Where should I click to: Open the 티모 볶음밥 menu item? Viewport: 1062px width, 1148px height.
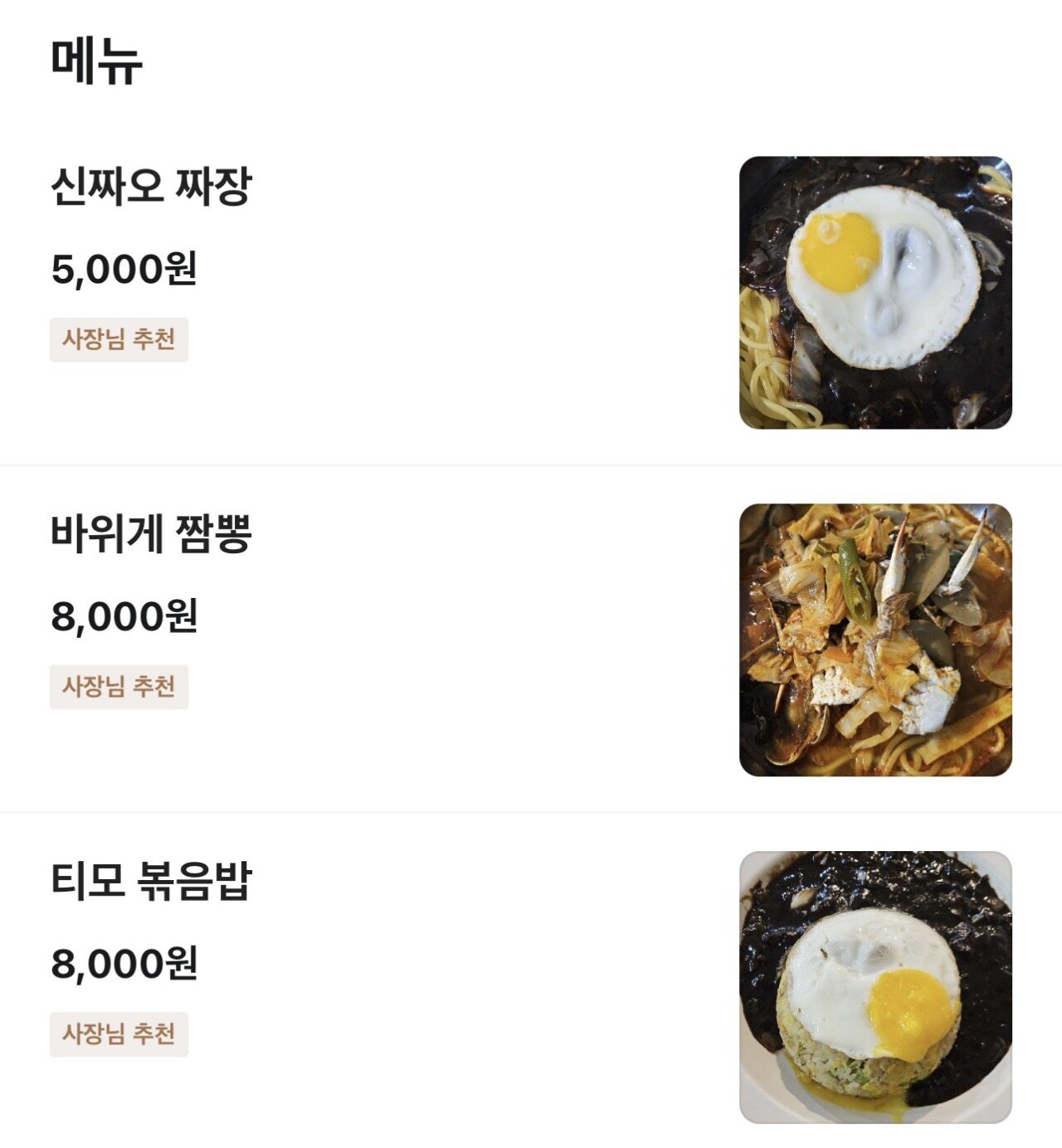pos(151,882)
